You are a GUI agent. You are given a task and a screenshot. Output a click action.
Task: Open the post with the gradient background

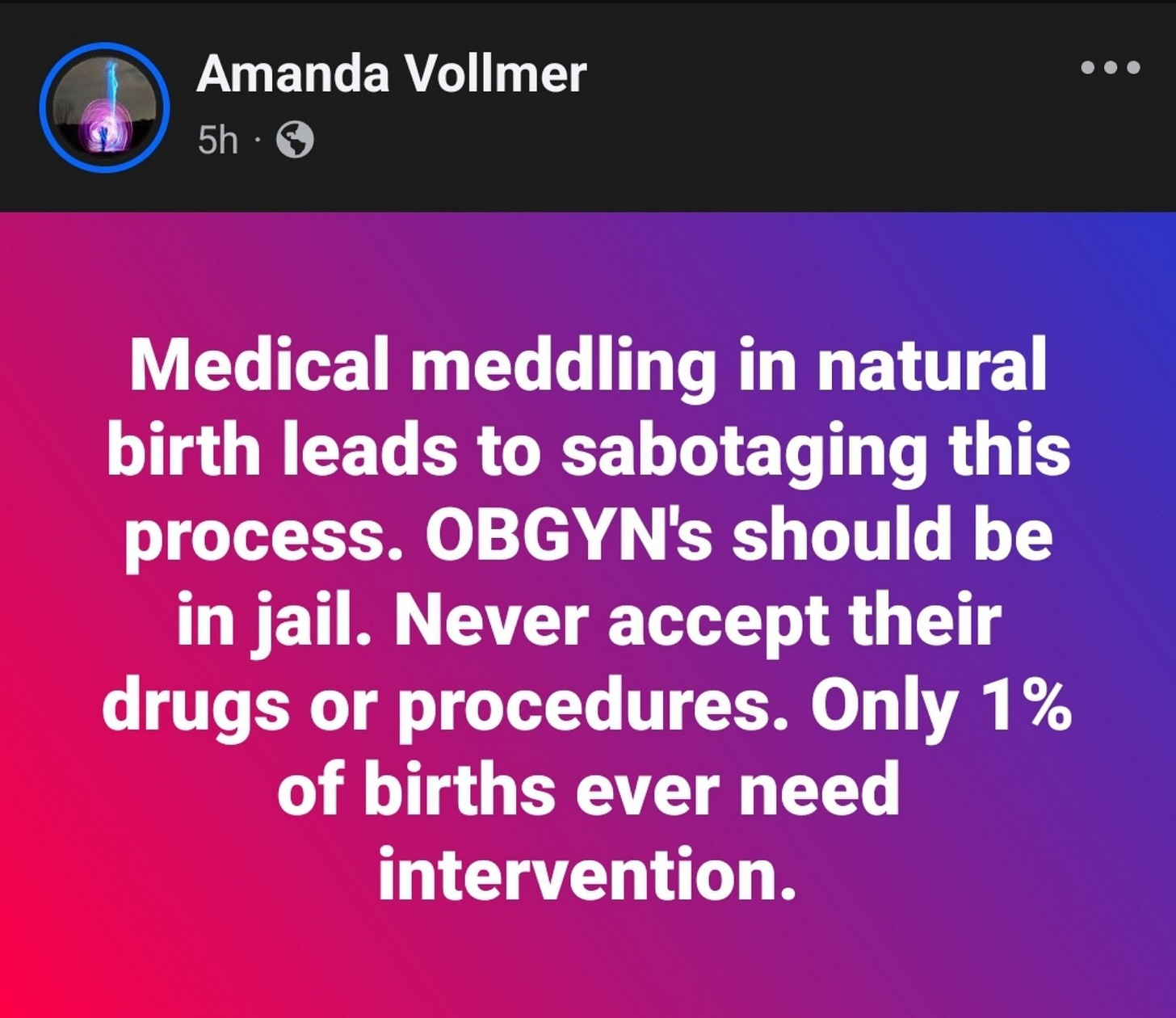587,614
